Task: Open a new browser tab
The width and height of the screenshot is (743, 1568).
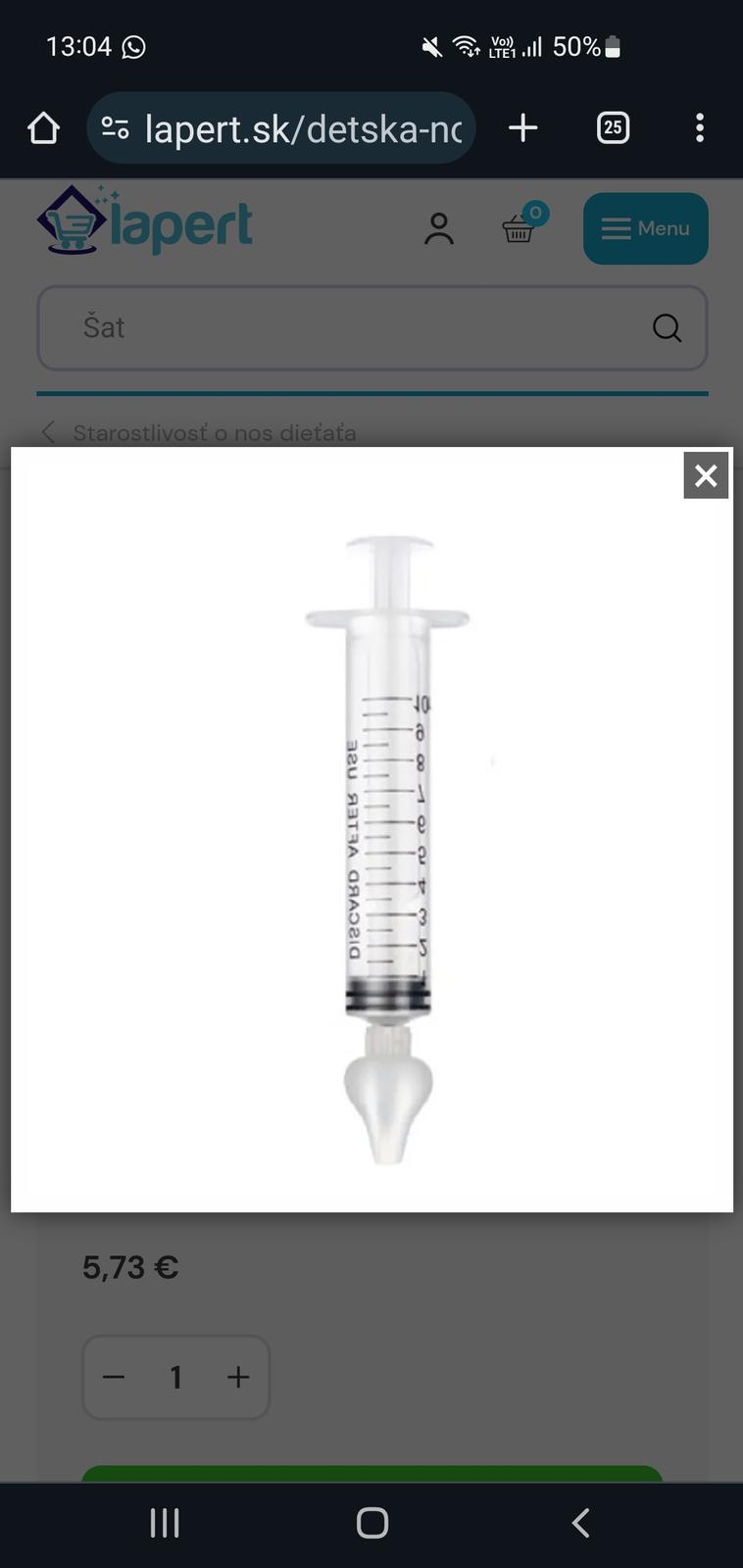Action: [523, 127]
